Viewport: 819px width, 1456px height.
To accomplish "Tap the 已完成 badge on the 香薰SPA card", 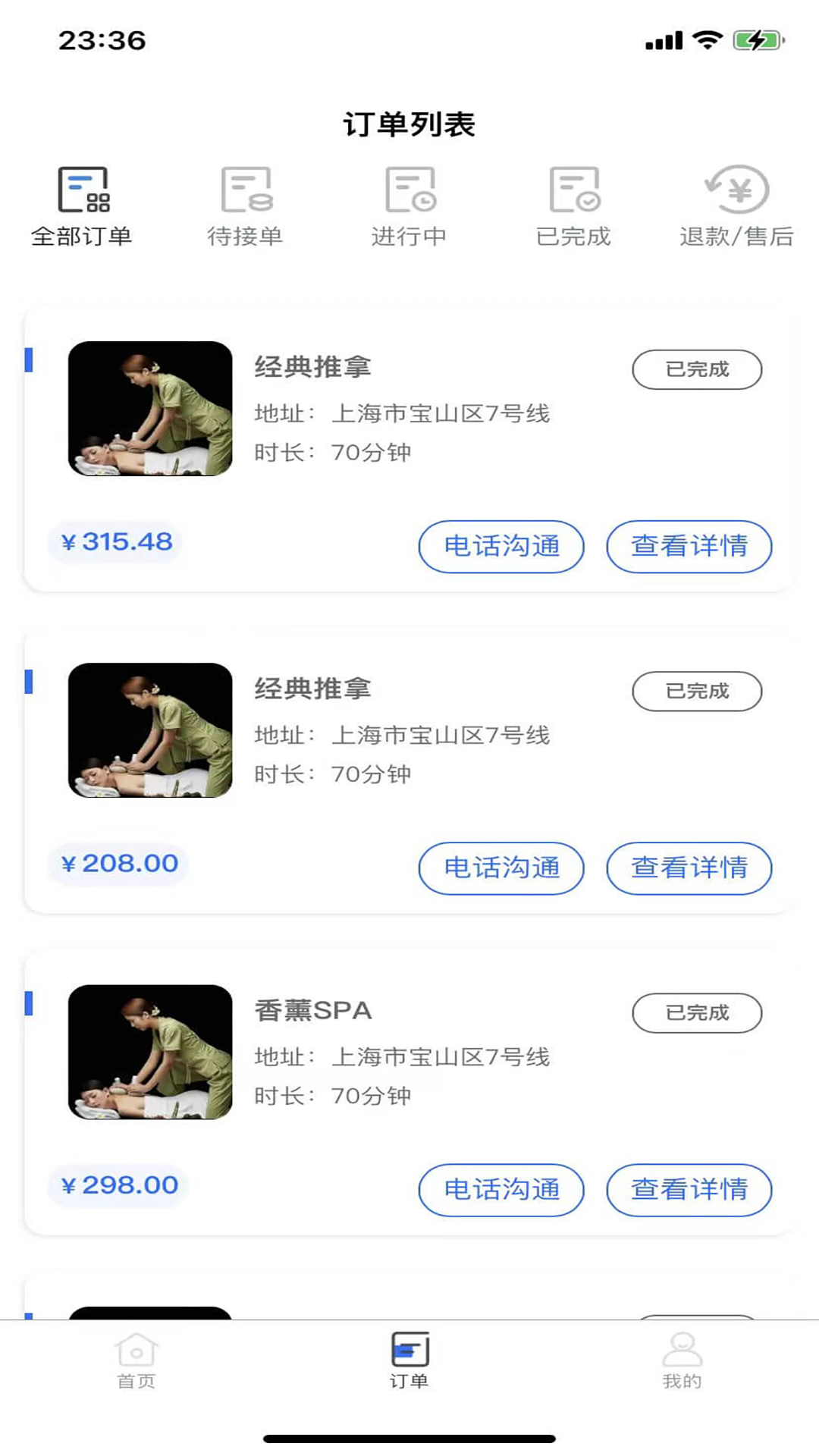I will 696,1012.
